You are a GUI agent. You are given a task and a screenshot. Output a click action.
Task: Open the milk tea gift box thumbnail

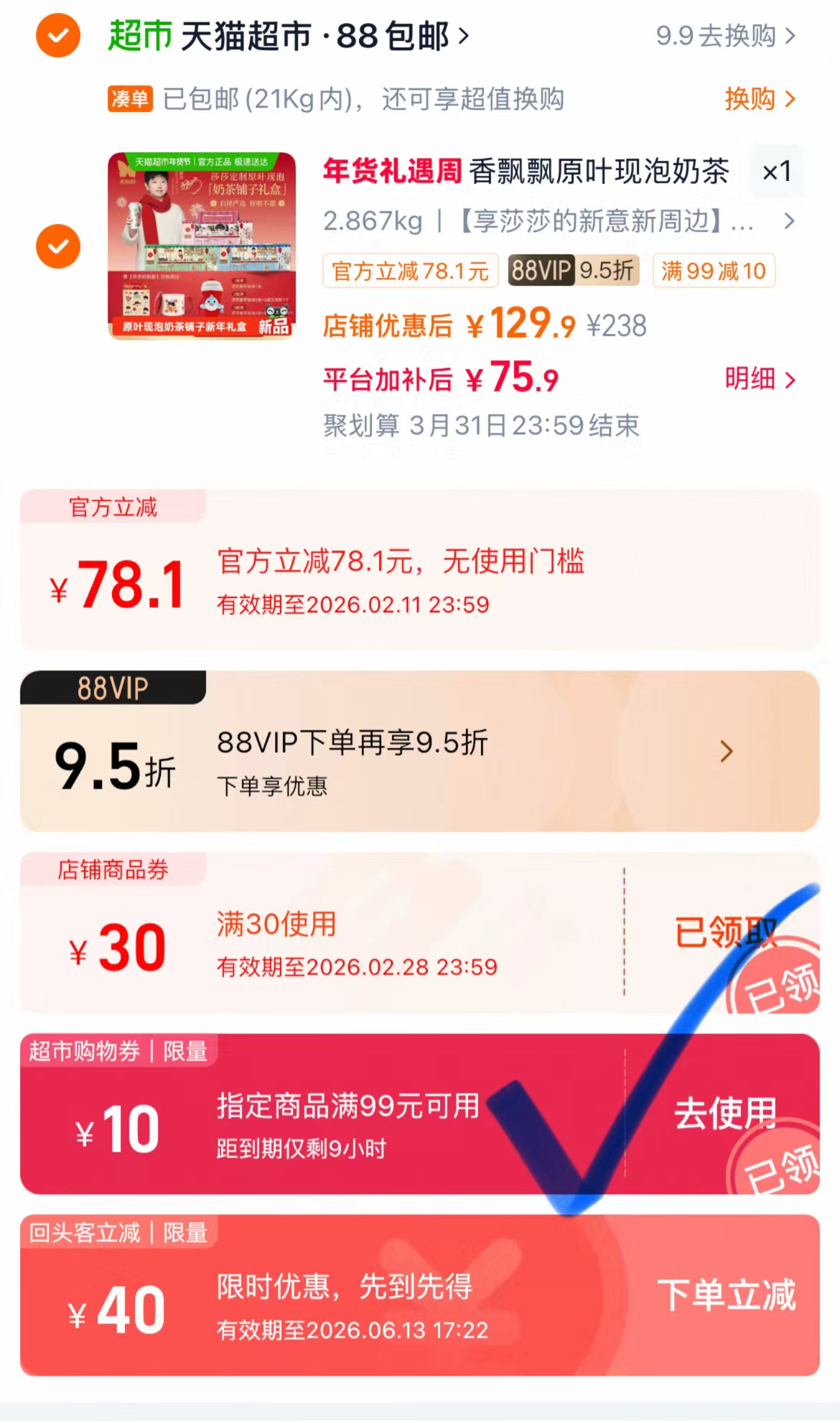(200, 246)
